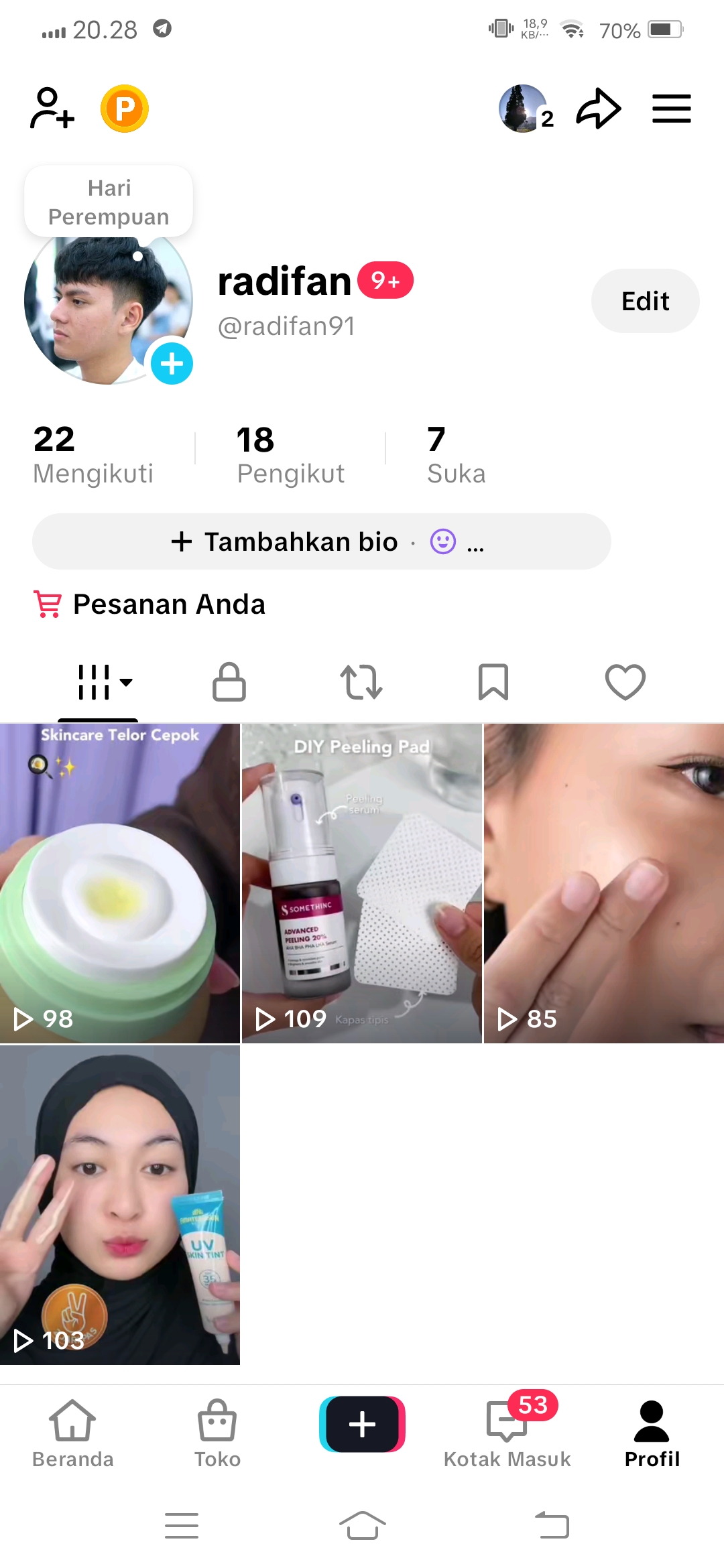724x1568 pixels.
Task: Open the coin rewards icon
Action: click(125, 109)
